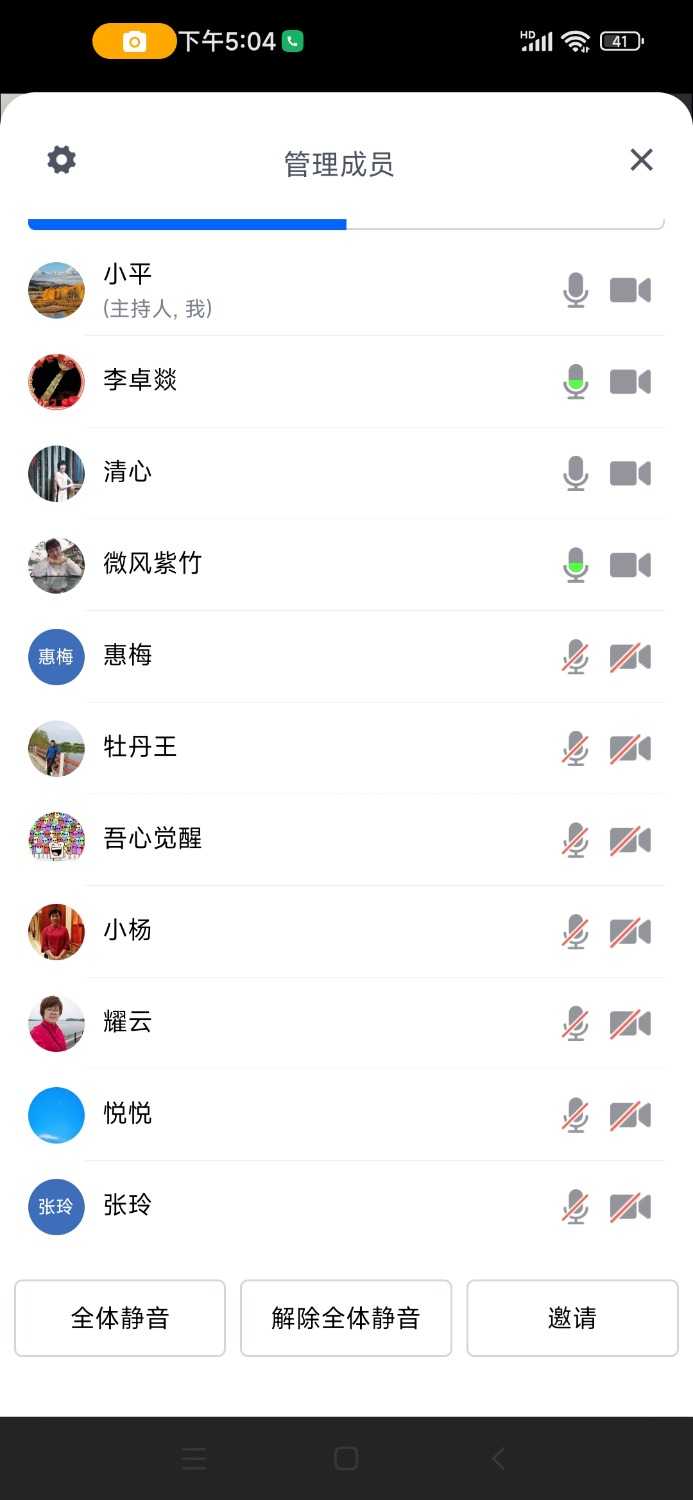Open the settings gear icon
The image size is (693, 1500).
62,160
